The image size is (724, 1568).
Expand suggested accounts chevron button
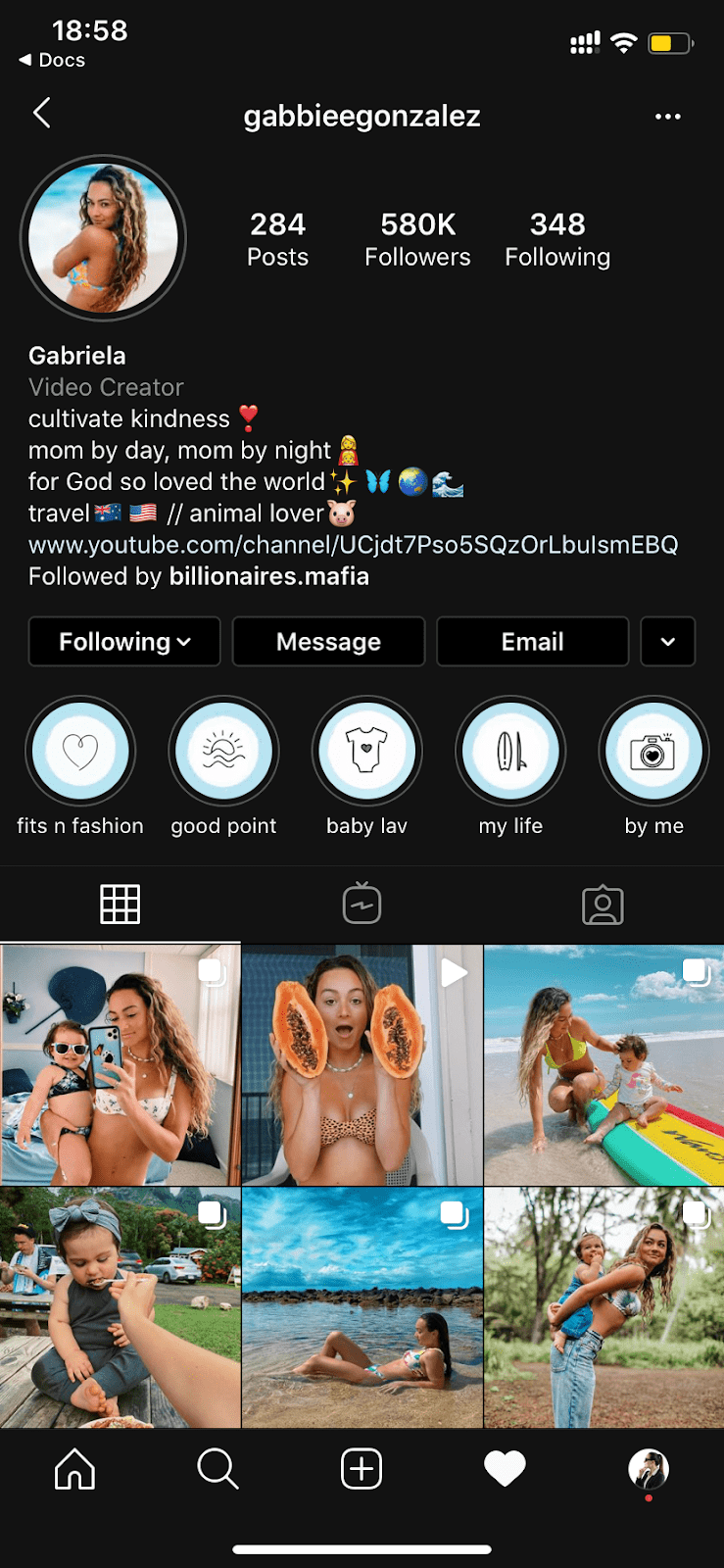point(667,642)
